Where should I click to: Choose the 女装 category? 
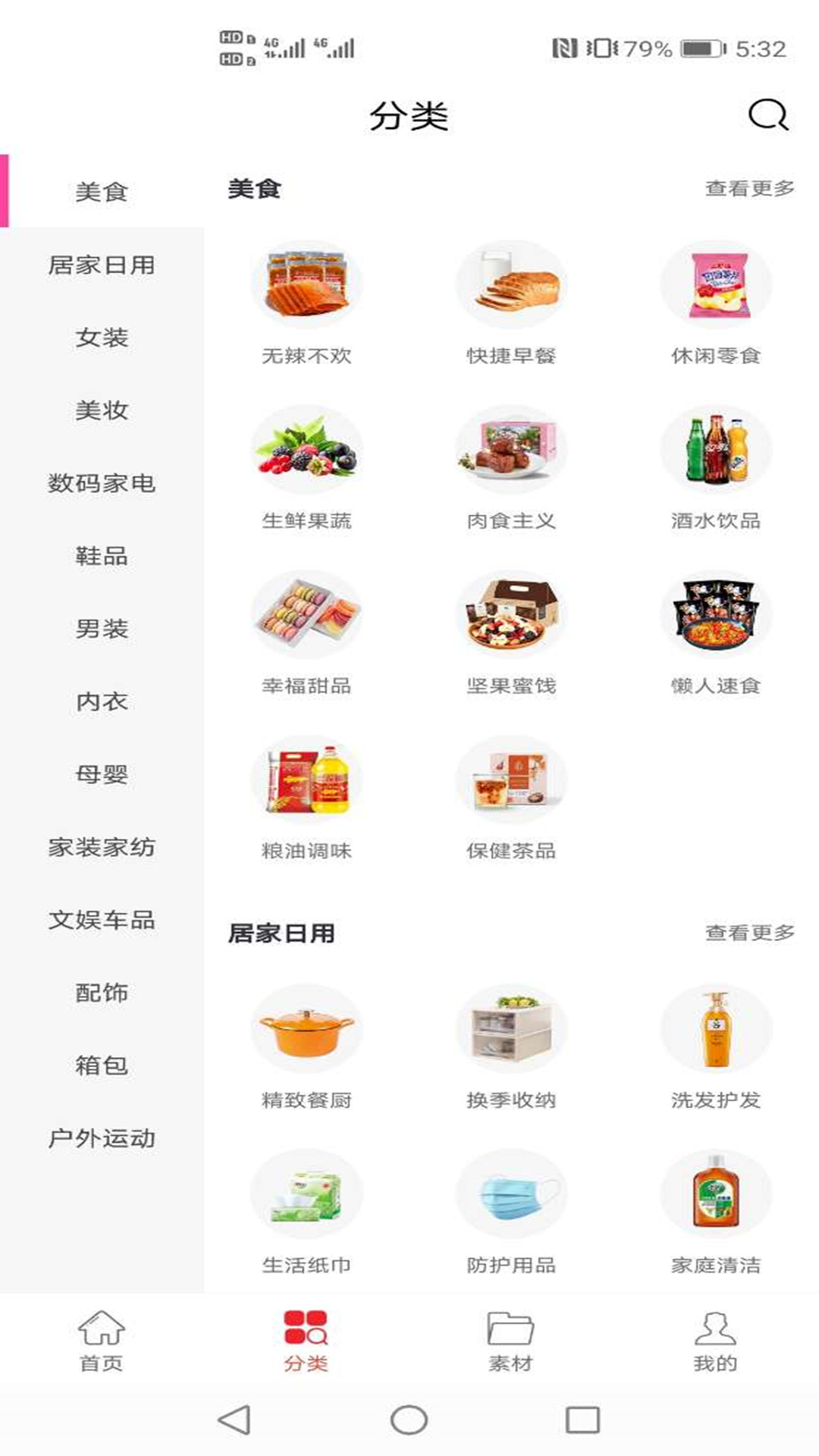click(102, 337)
